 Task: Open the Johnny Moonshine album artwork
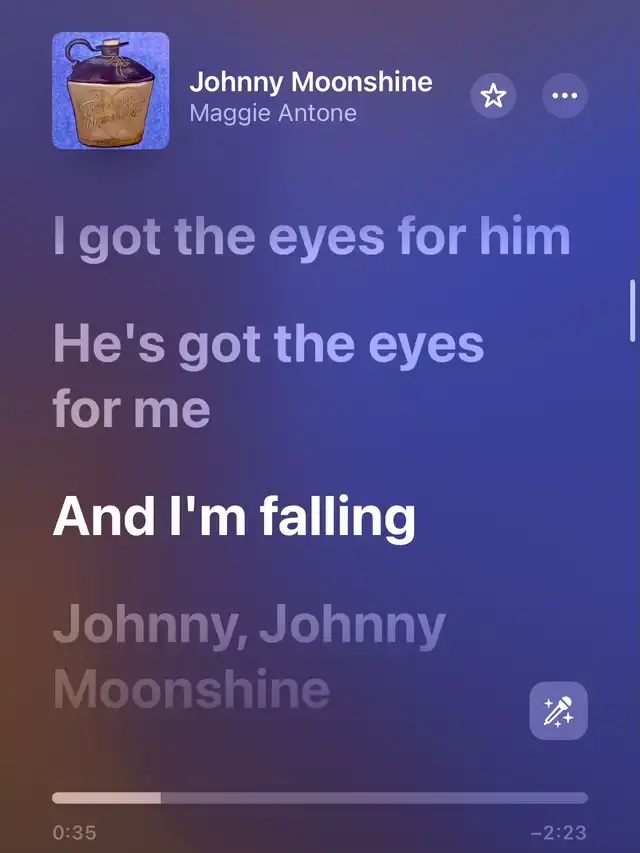coord(111,91)
